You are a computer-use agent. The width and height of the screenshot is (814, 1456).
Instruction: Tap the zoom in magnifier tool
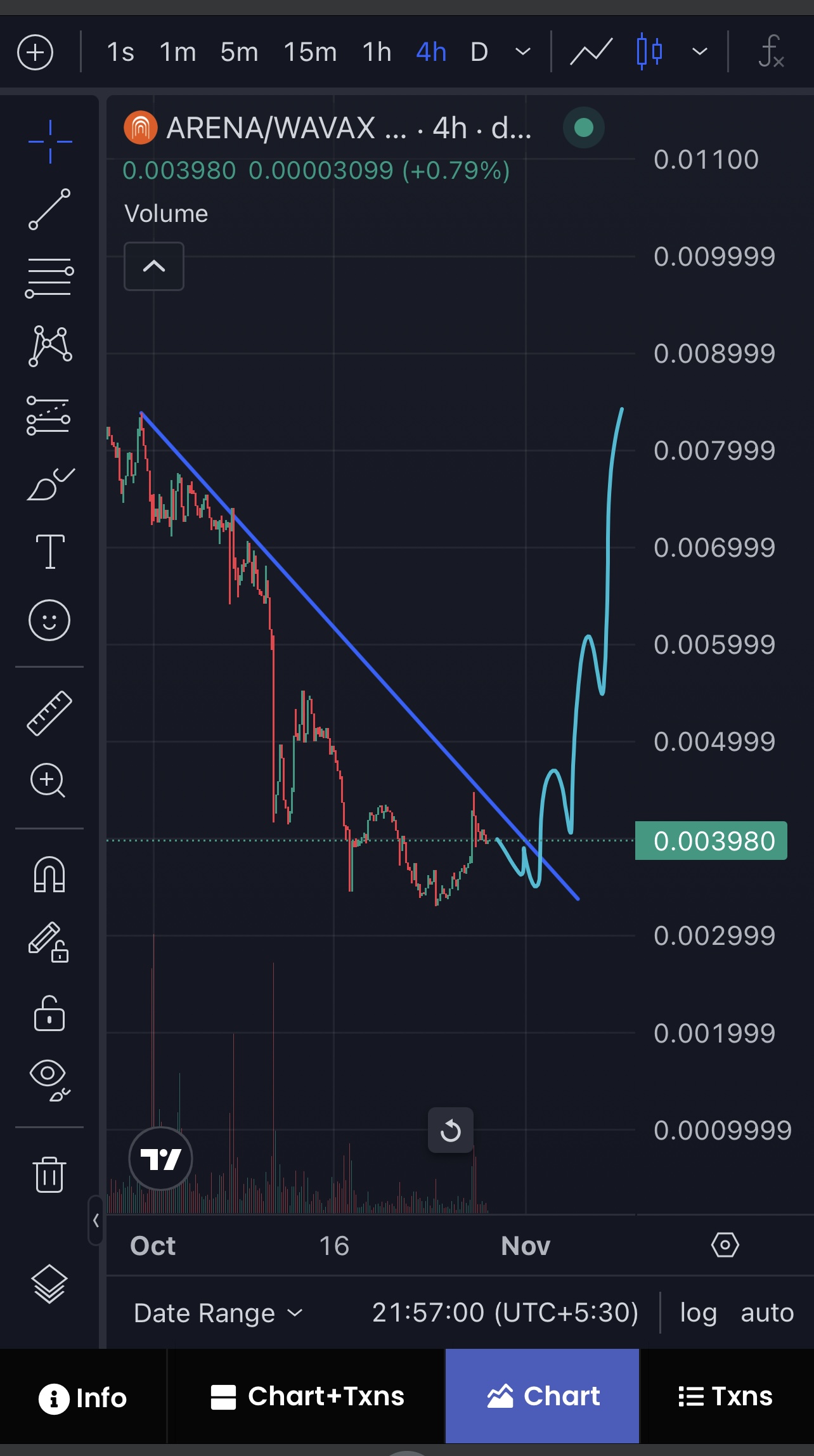[48, 780]
